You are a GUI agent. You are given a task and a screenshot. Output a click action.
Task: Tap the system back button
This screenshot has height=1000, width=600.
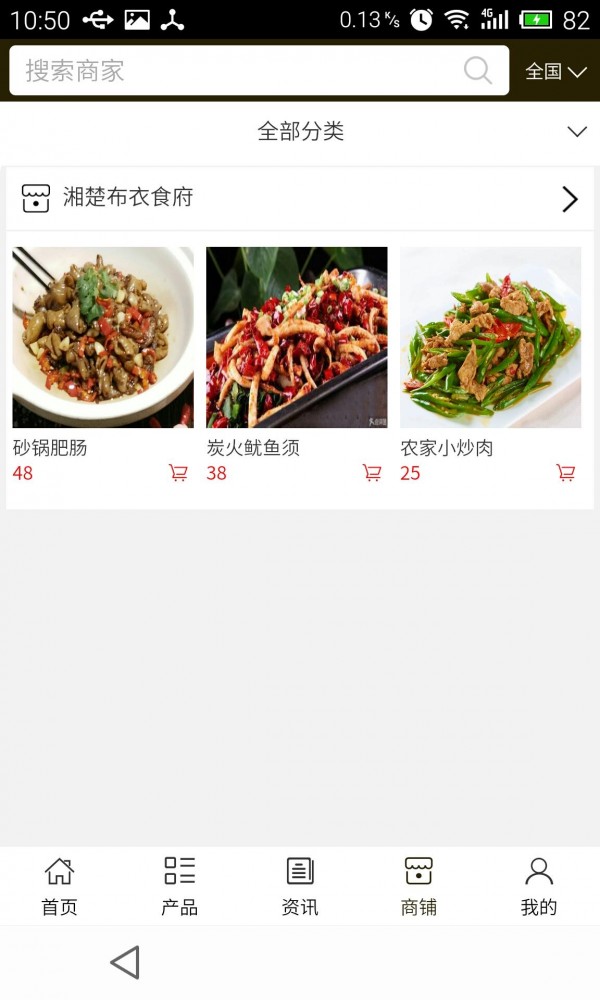click(125, 963)
